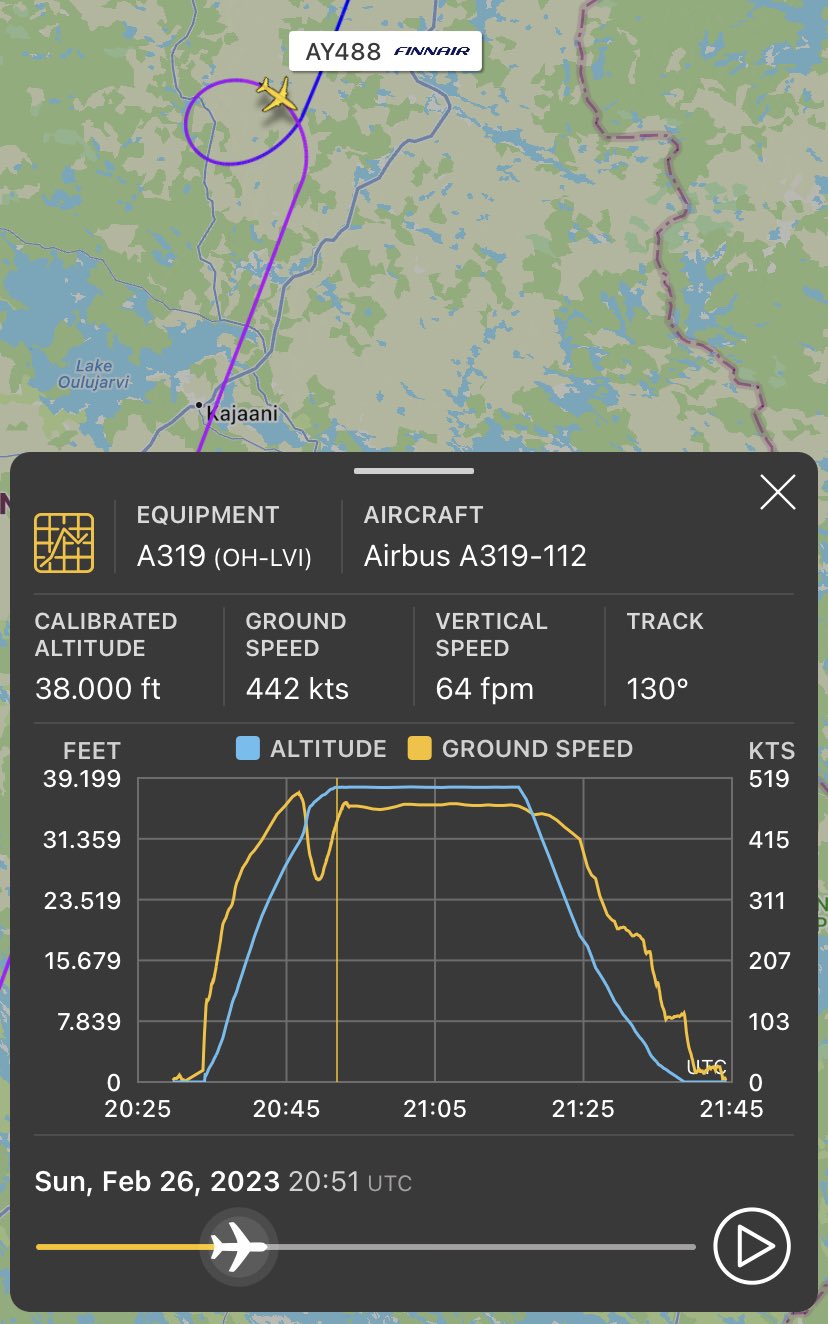Close the flight playback panel
Viewport: 828px width, 1324px height.
point(777,493)
